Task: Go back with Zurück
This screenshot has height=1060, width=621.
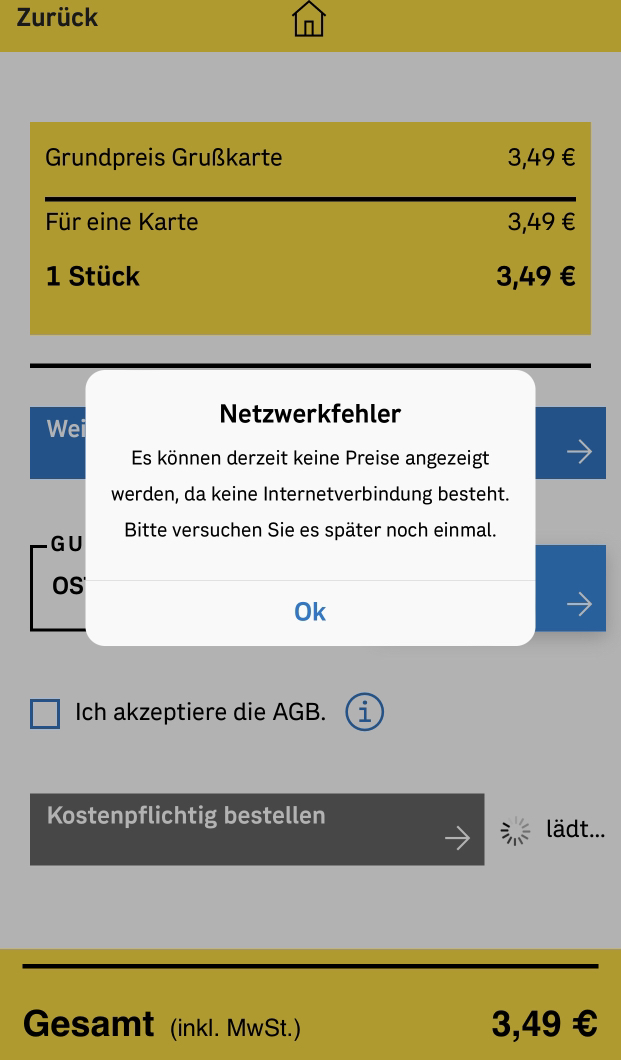Action: (x=57, y=17)
